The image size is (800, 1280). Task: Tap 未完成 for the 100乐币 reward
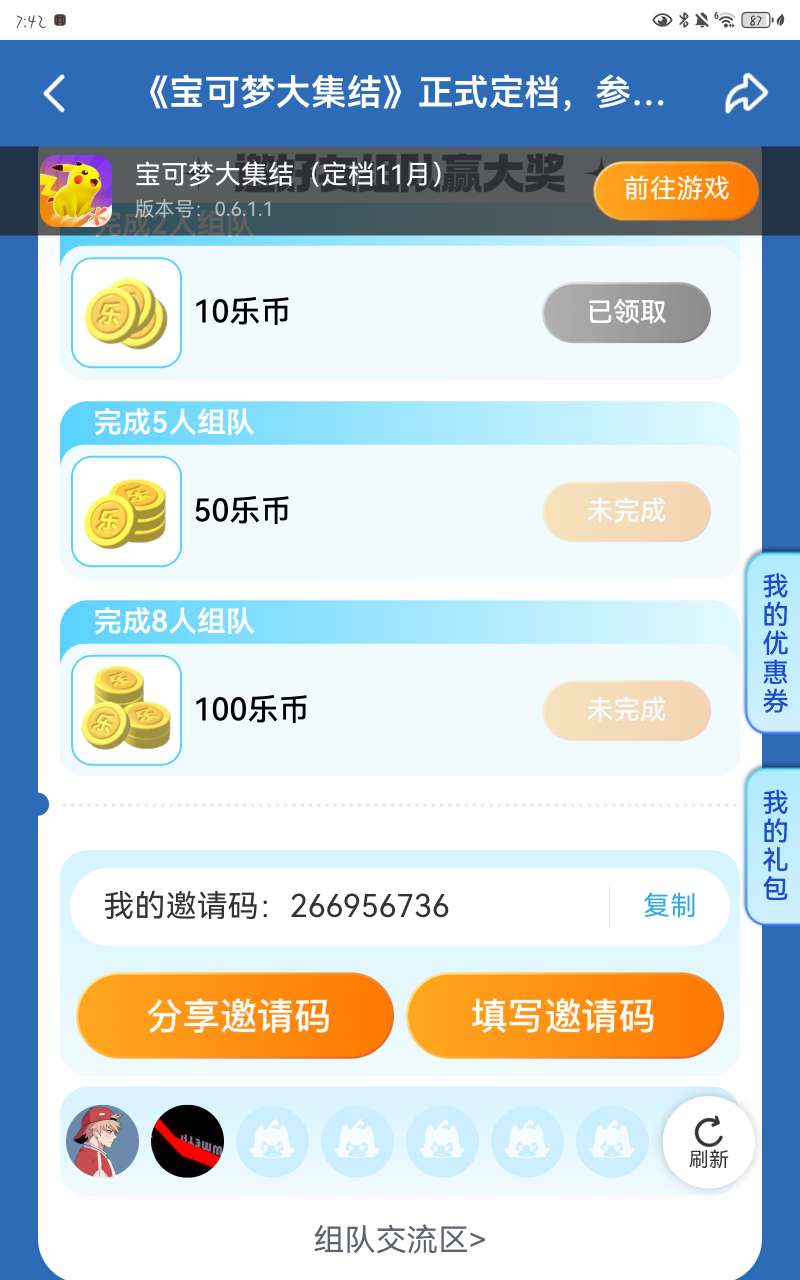click(626, 710)
